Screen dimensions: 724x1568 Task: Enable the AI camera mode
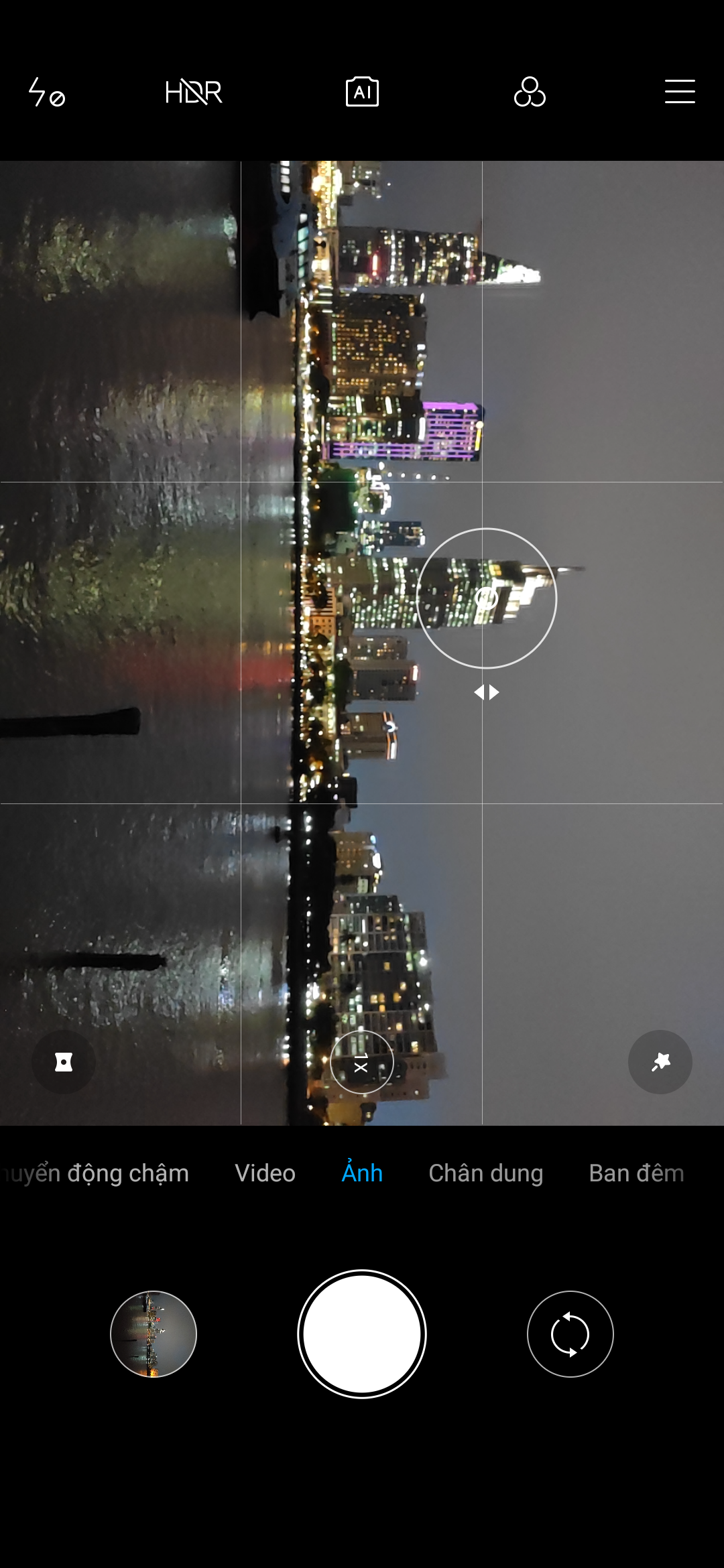[362, 92]
